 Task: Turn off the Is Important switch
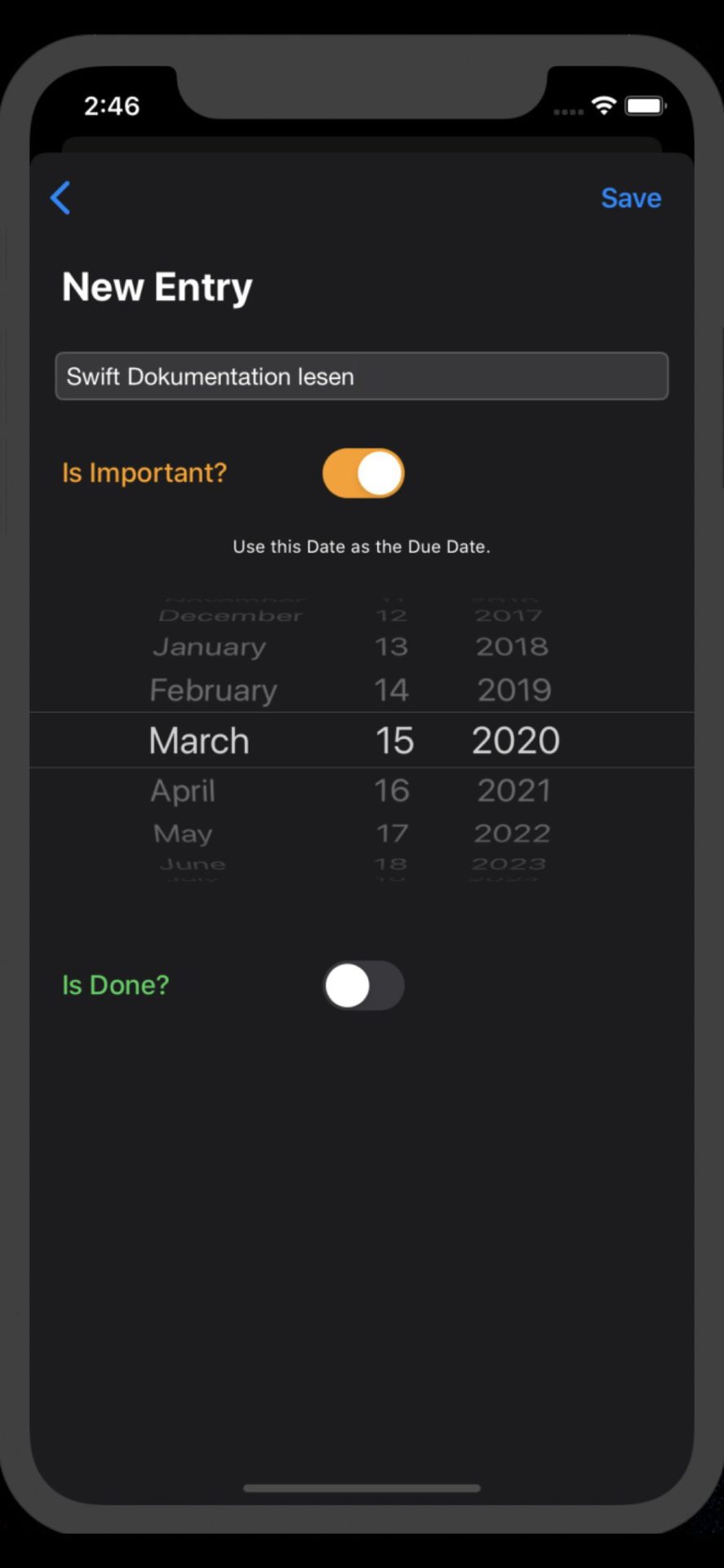coord(363,473)
